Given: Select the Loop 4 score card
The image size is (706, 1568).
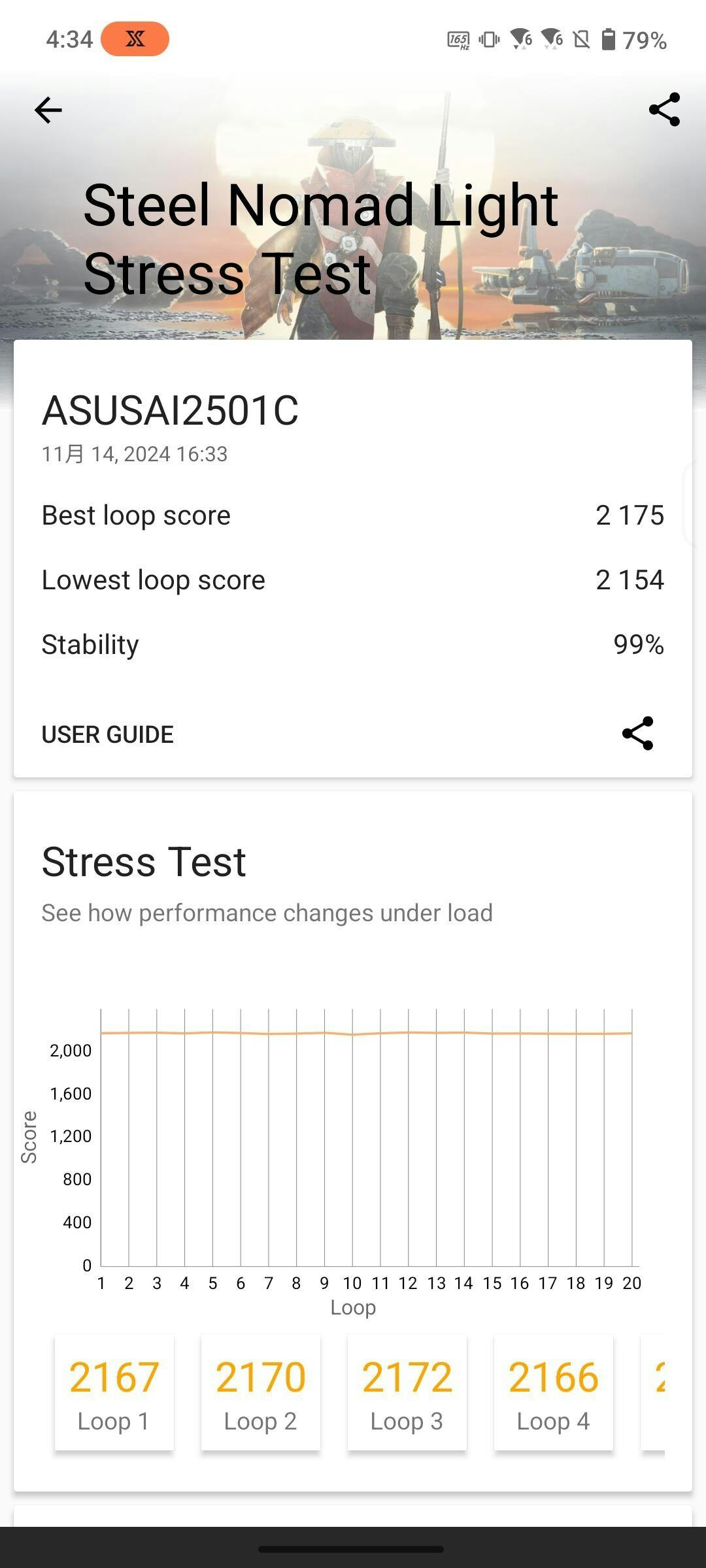Looking at the screenshot, I should coord(554,1394).
